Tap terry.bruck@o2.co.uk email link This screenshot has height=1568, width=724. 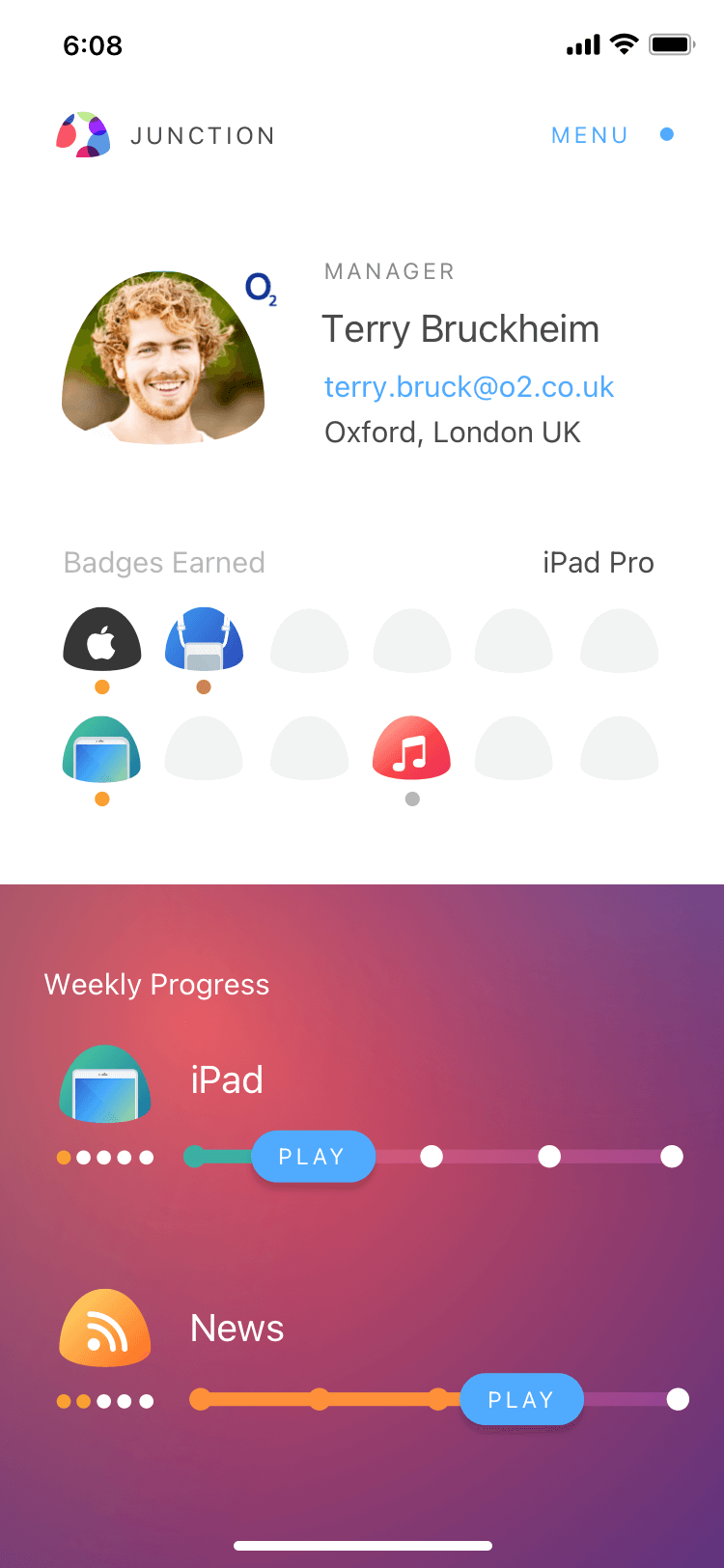(469, 386)
